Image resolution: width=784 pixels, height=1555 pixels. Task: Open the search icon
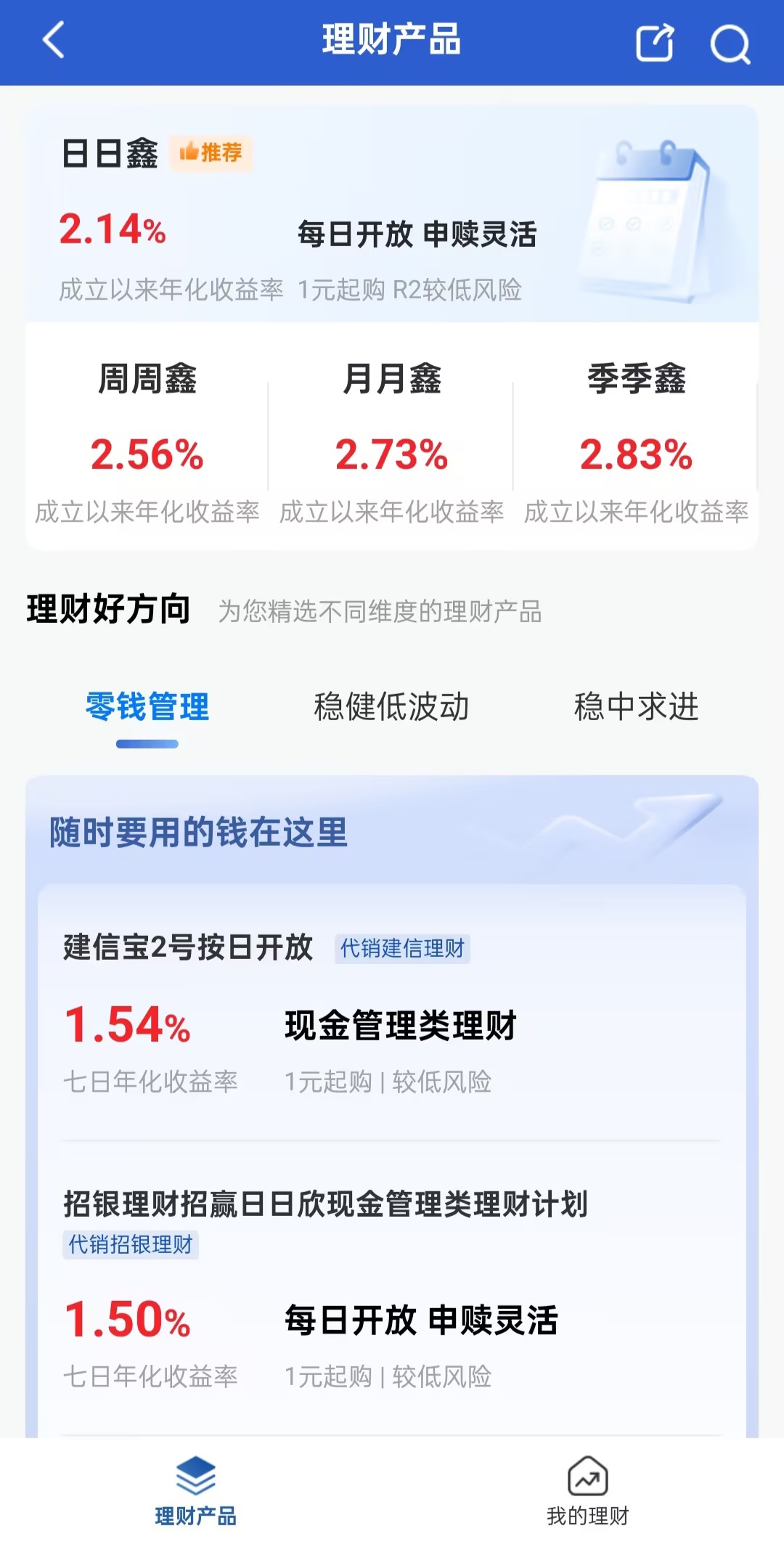pyautogui.click(x=730, y=44)
